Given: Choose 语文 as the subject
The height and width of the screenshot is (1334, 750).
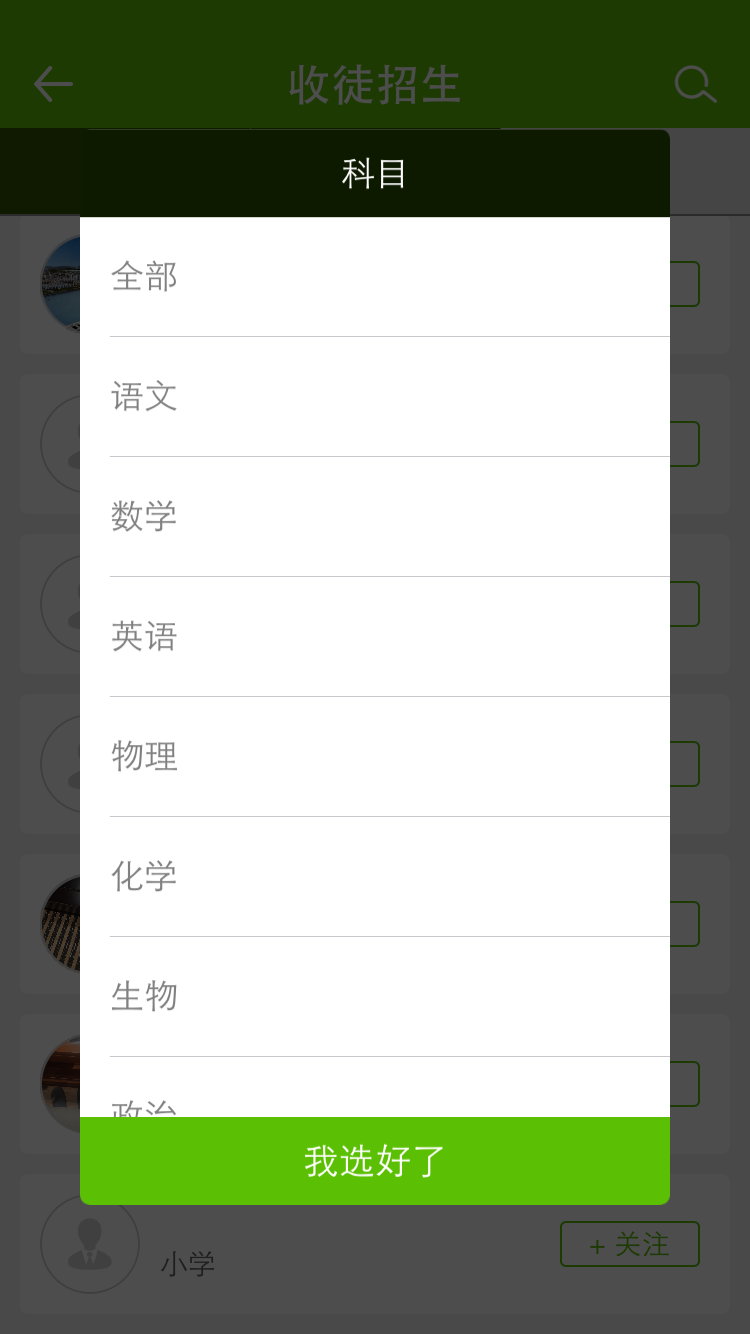Looking at the screenshot, I should (x=375, y=397).
